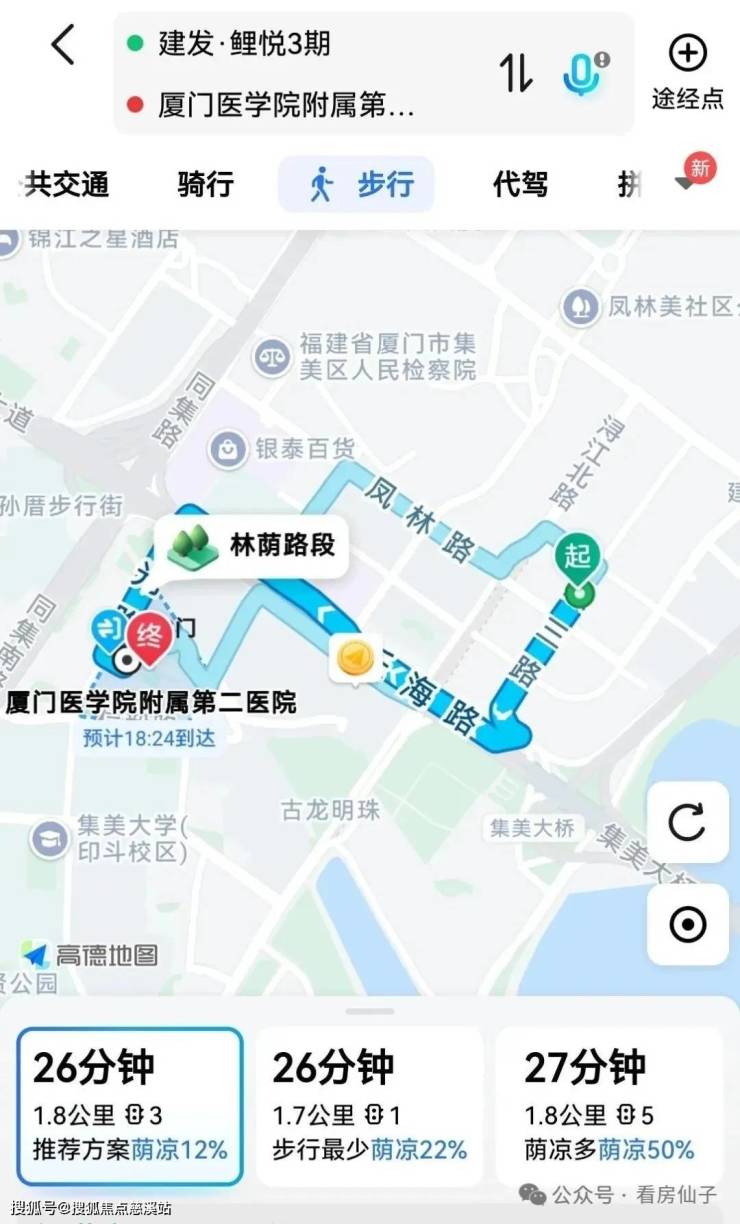Select the 步行 walking tab

click(x=357, y=184)
